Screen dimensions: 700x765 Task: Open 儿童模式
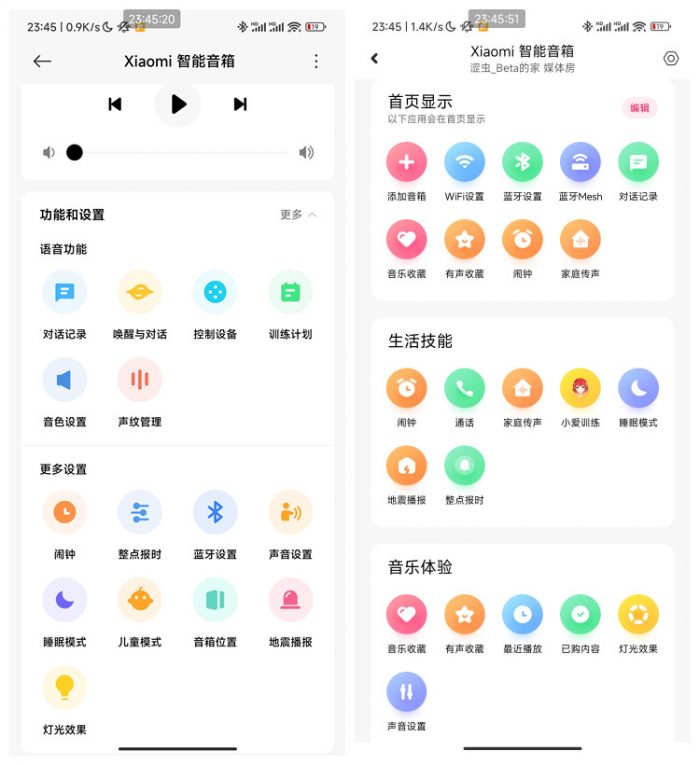tap(139, 600)
